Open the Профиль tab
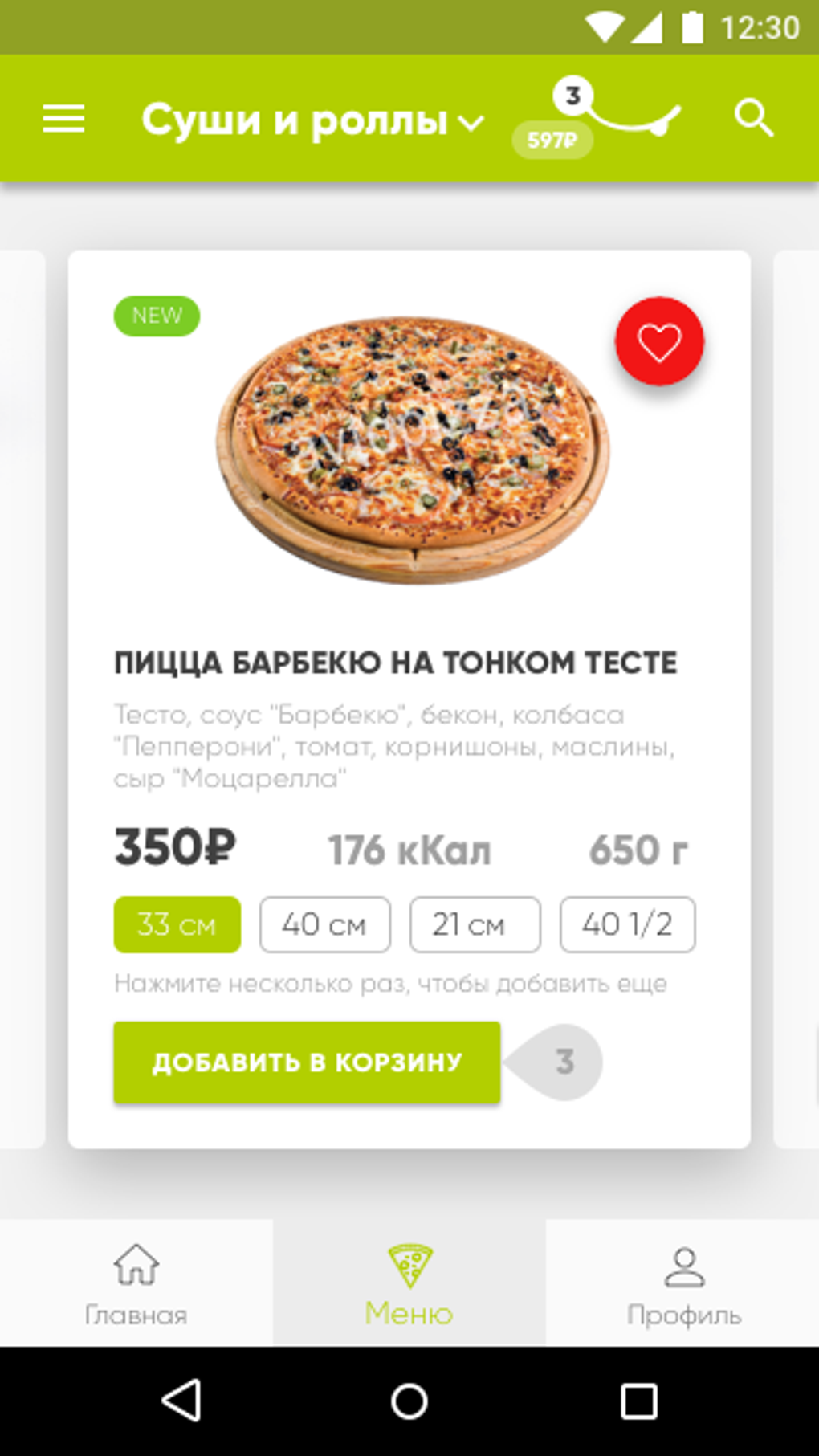The height and width of the screenshot is (1456, 819). point(683,1283)
